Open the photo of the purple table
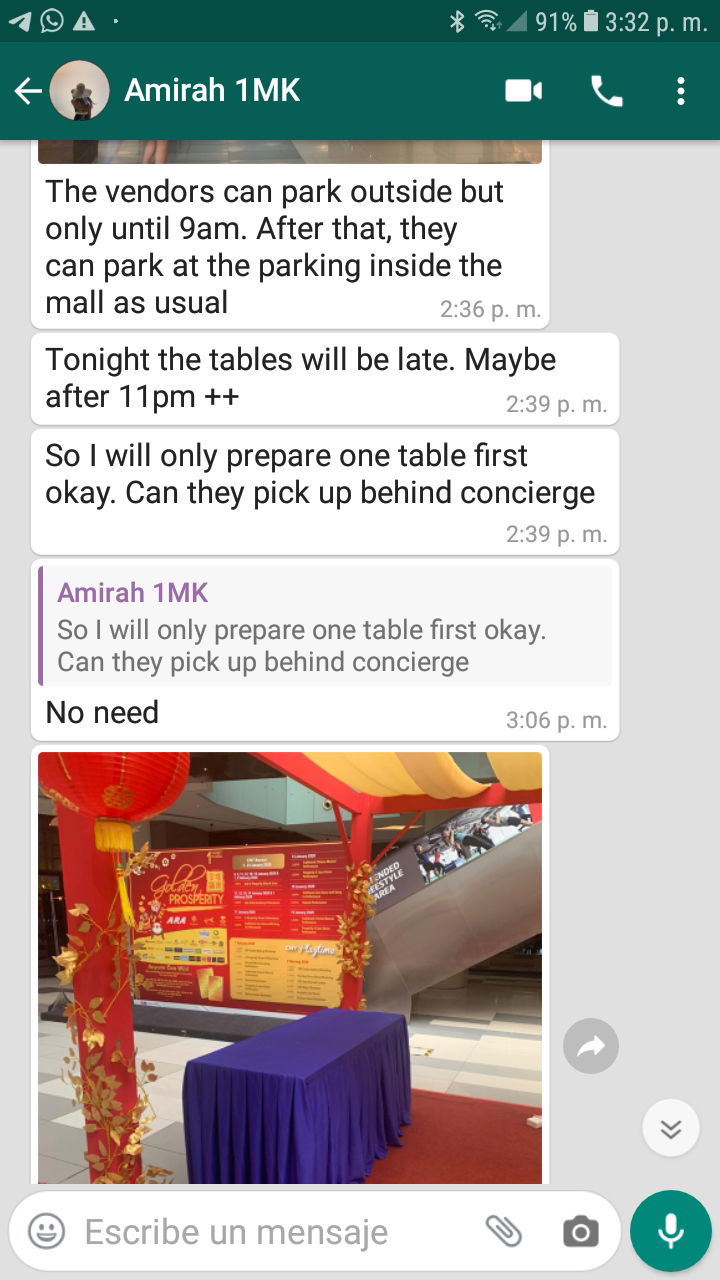The width and height of the screenshot is (720, 1280). pyautogui.click(x=290, y=967)
